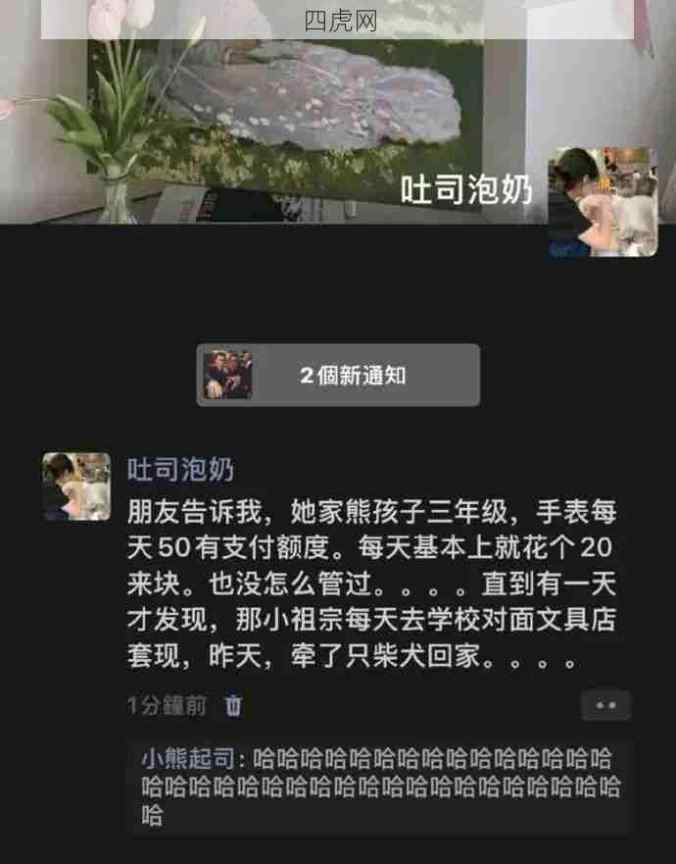Open 吐司泡奶 name link above the post
676x864 pixels.
(180, 469)
